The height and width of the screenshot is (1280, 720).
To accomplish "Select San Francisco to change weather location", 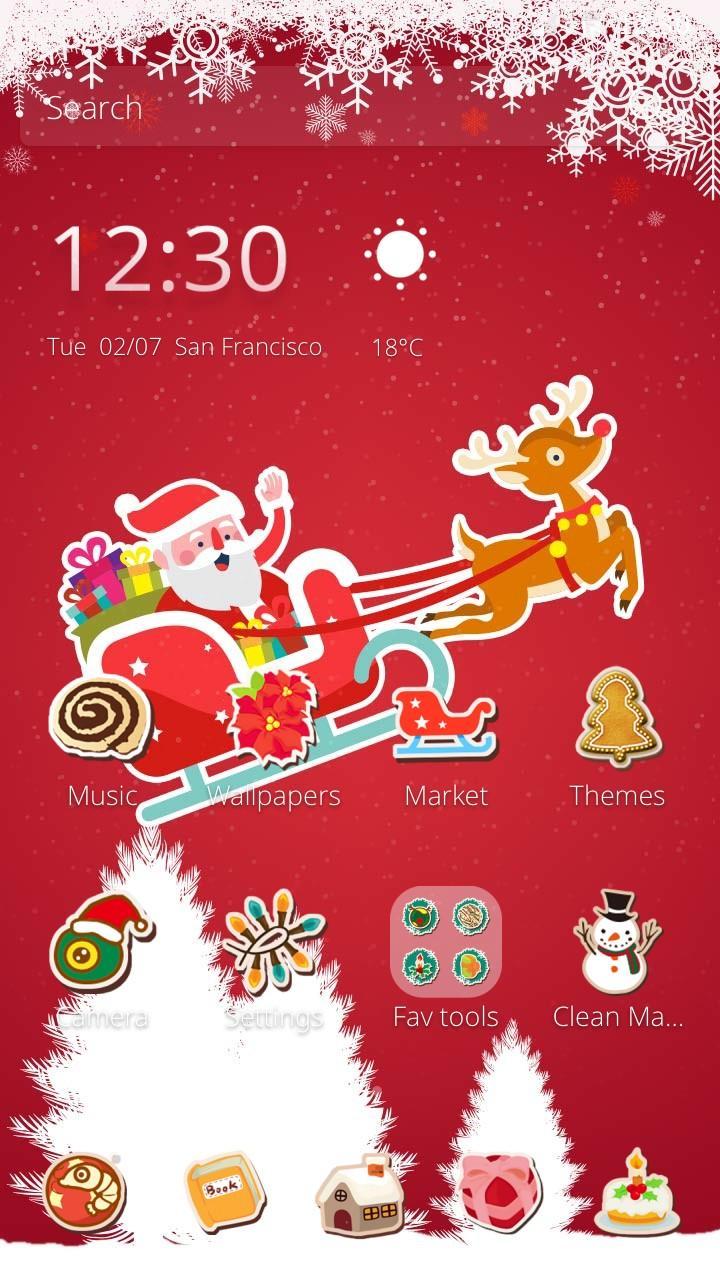I will tap(248, 347).
